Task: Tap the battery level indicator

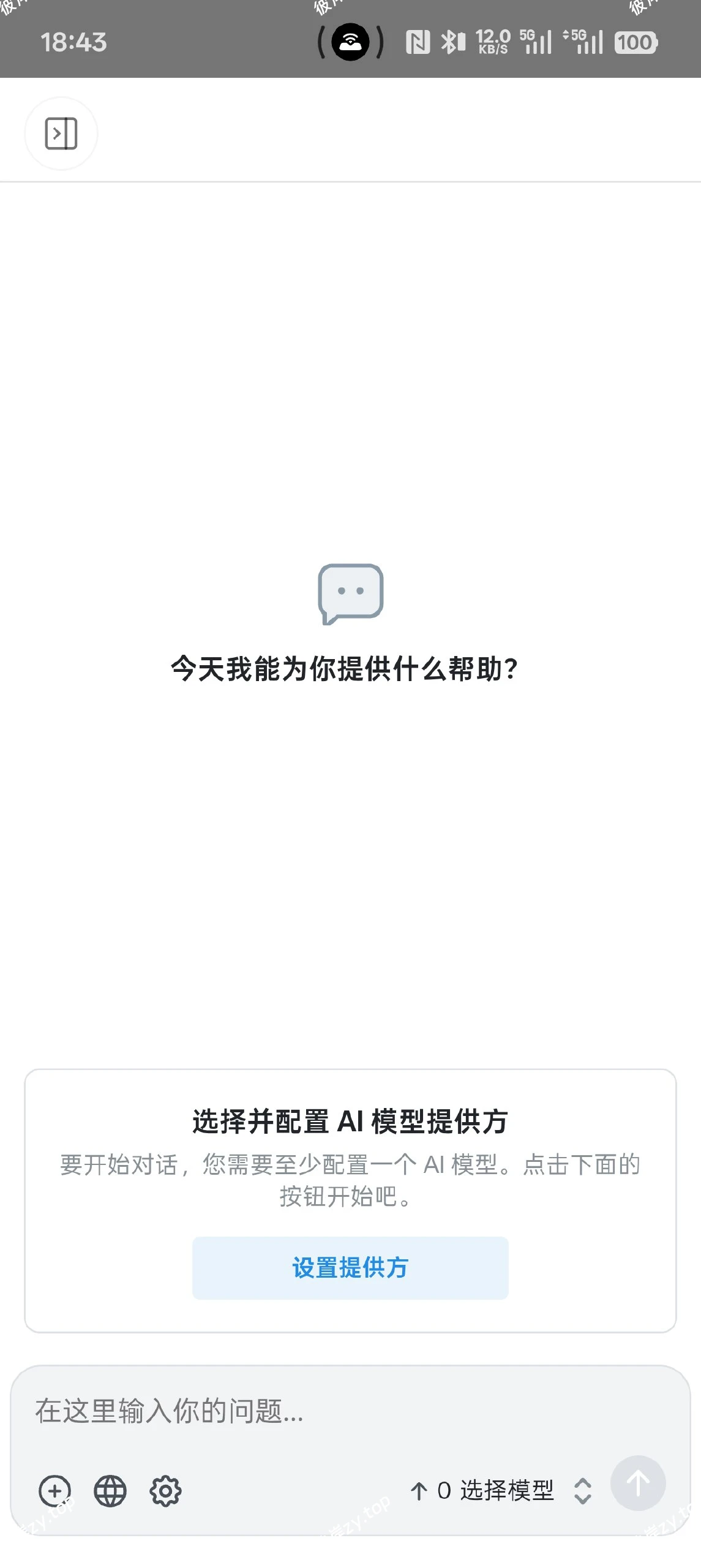Action: pyautogui.click(x=635, y=42)
